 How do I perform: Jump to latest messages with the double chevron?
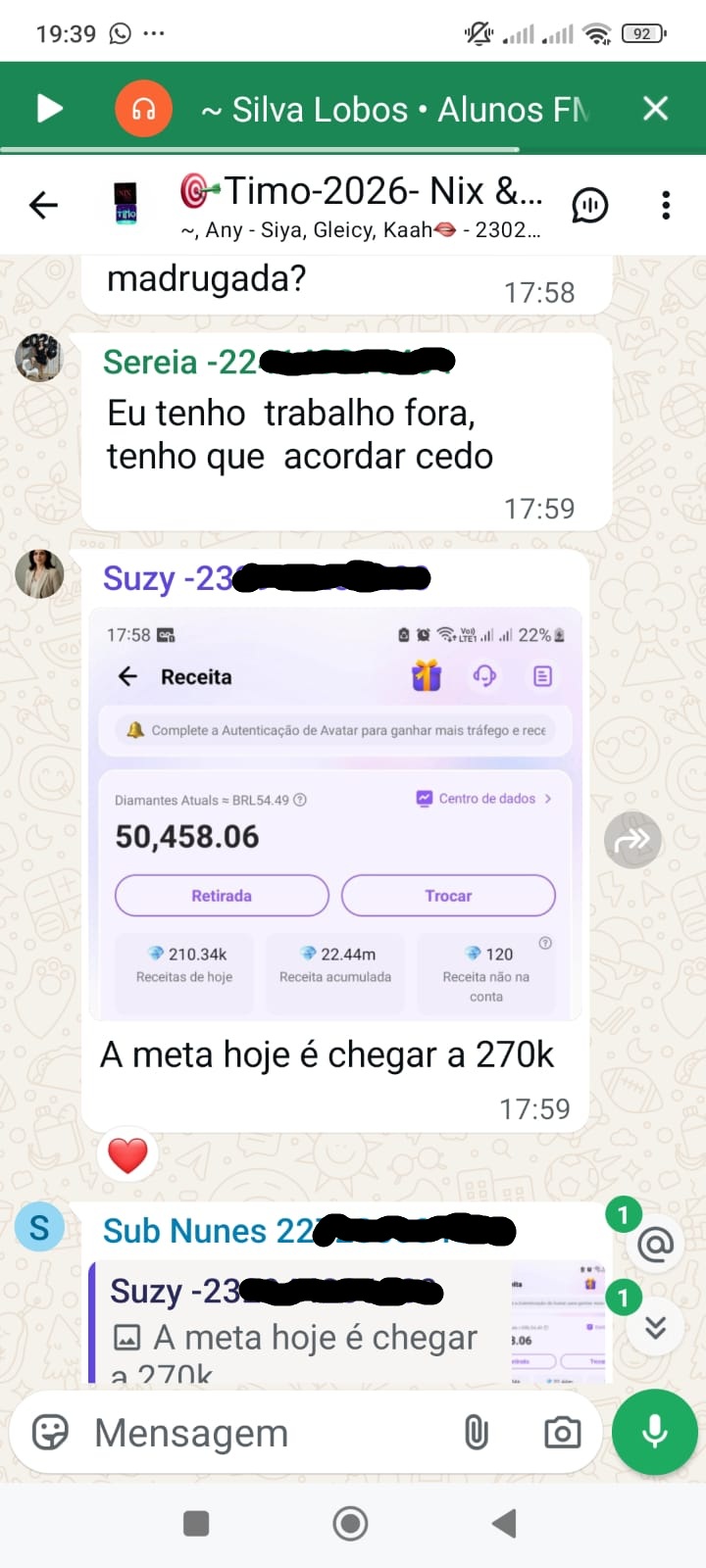tap(657, 1327)
